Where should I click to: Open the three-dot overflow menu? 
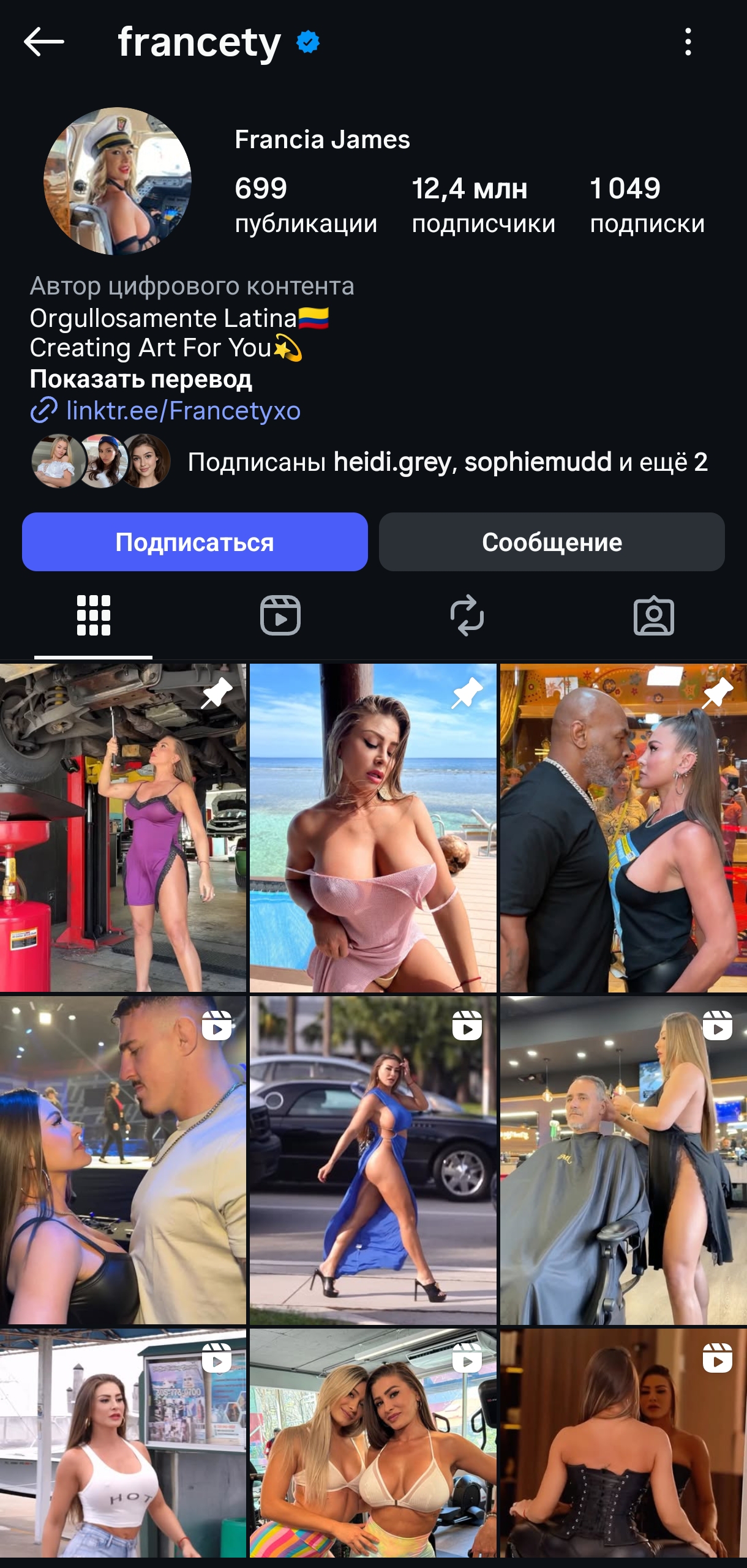tap(688, 42)
